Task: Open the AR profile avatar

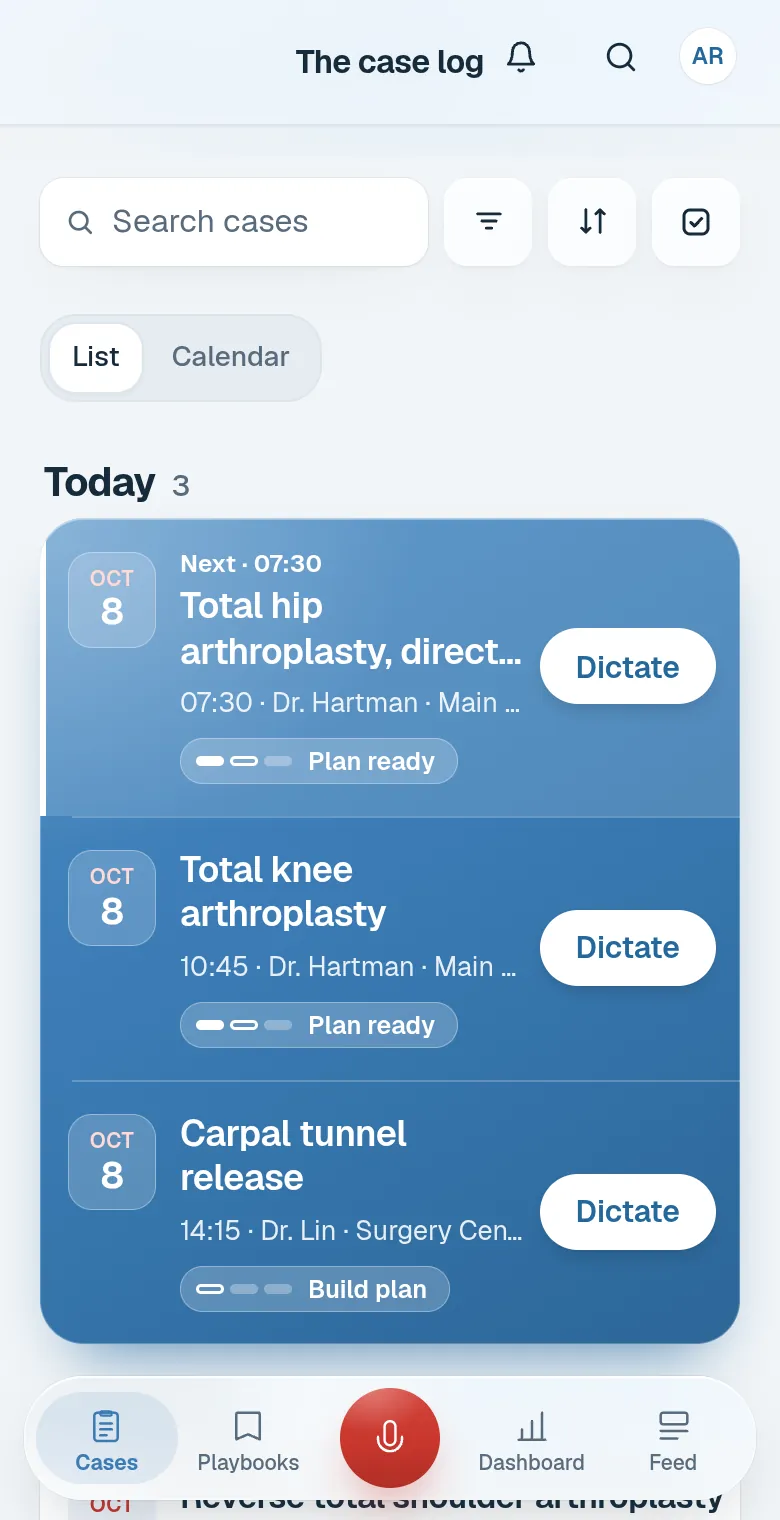Action: coord(708,57)
